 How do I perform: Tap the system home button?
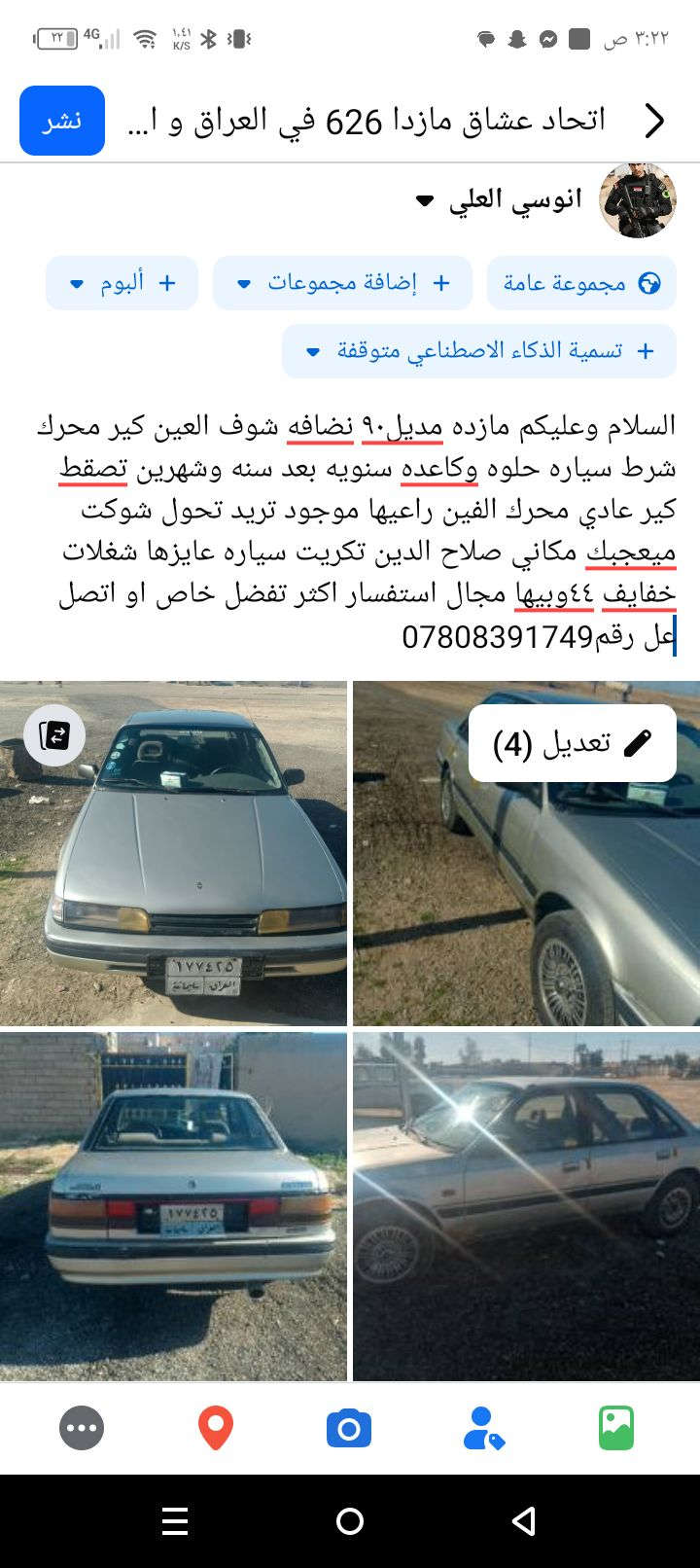click(x=350, y=1521)
